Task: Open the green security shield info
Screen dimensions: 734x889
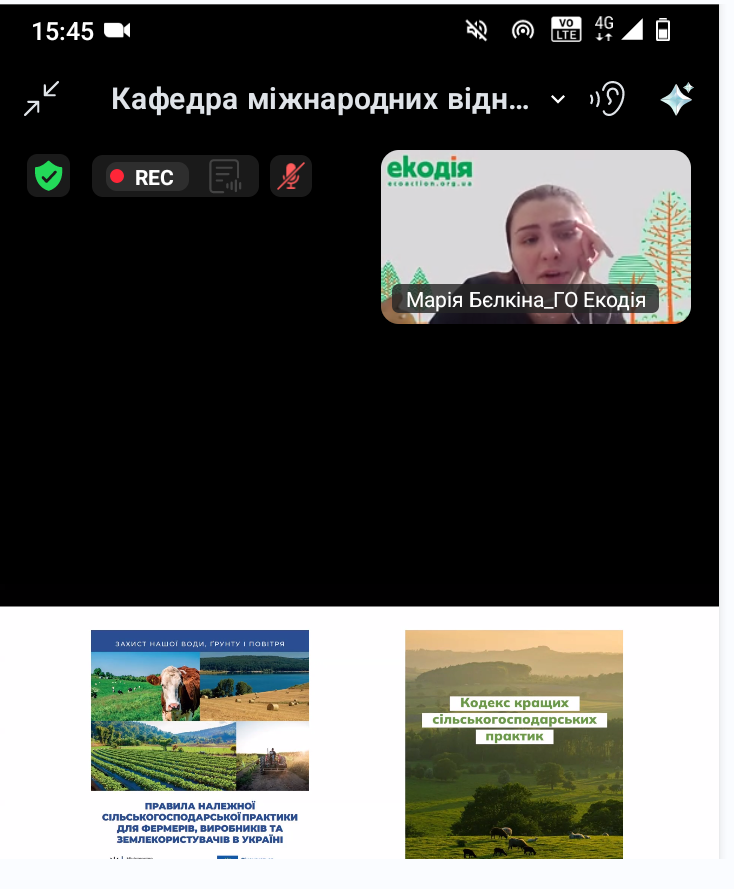Action: tap(48, 177)
